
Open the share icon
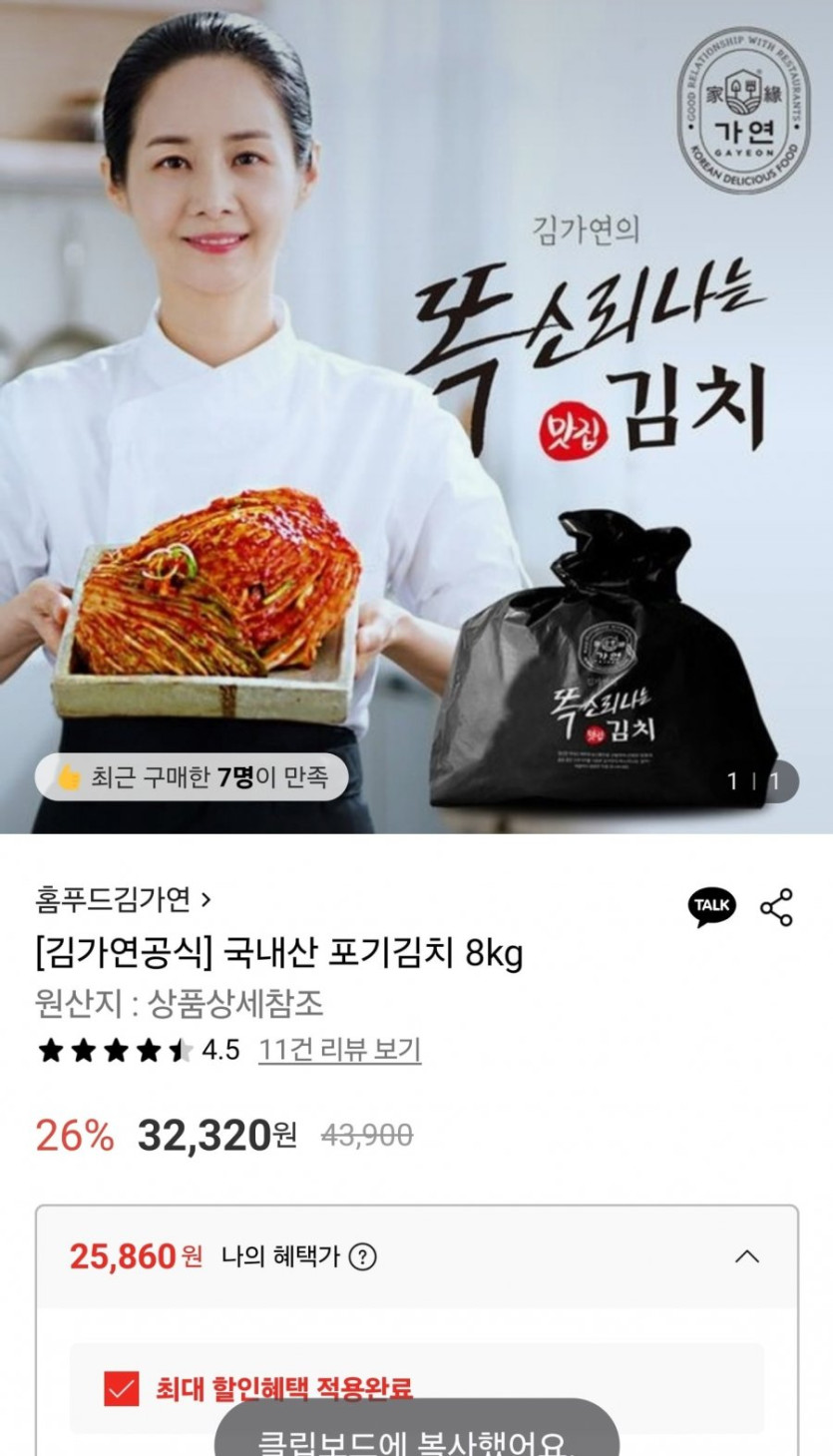pos(776,907)
